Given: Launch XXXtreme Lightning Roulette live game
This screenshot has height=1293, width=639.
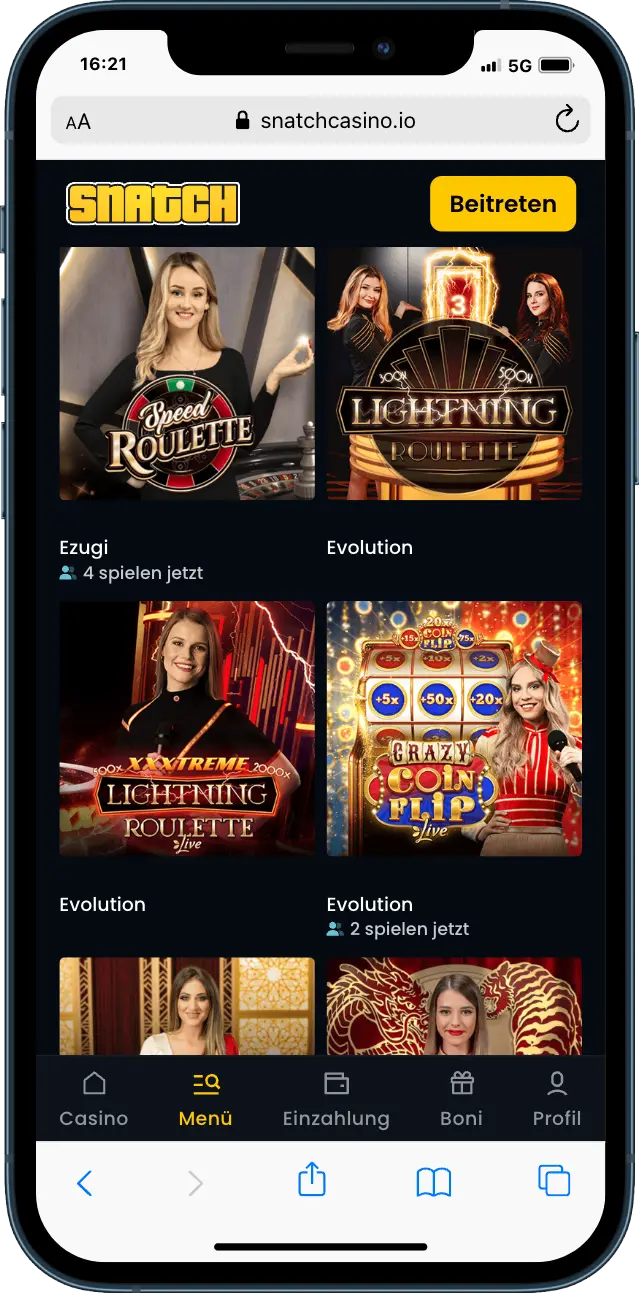Looking at the screenshot, I should coord(187,728).
